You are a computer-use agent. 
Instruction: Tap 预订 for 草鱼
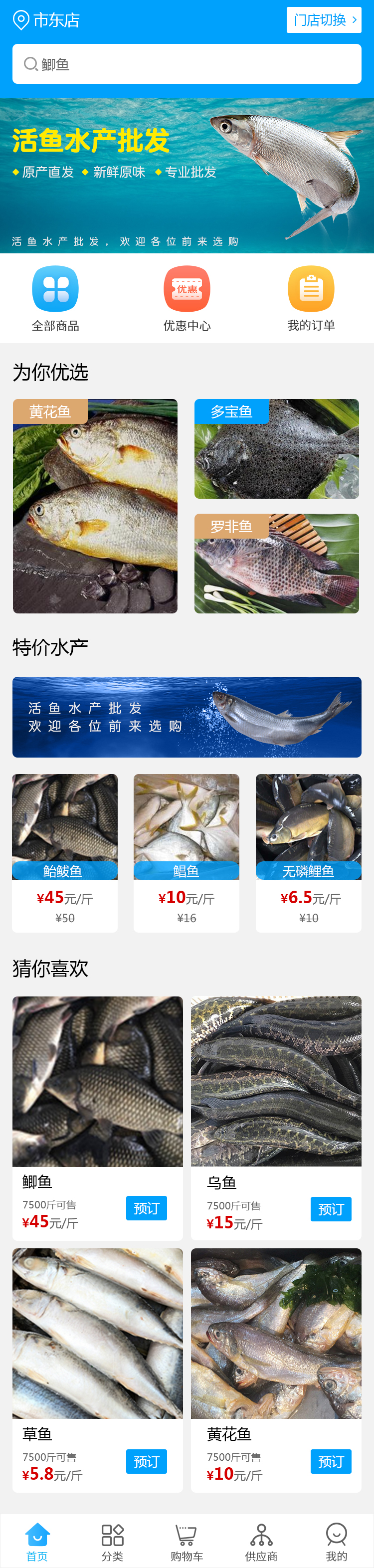pyautogui.click(x=147, y=1461)
